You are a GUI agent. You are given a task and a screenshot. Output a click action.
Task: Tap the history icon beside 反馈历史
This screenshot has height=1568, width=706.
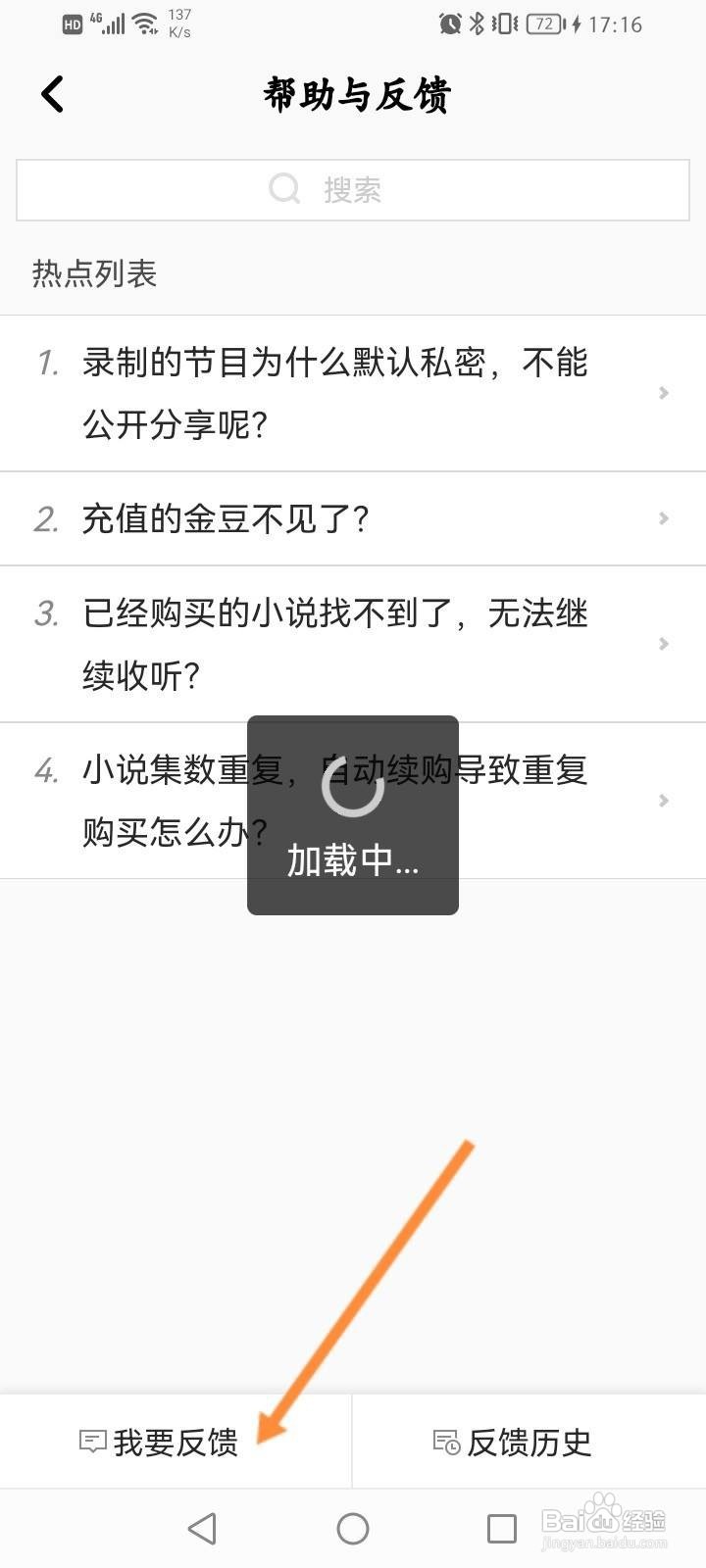(446, 1442)
